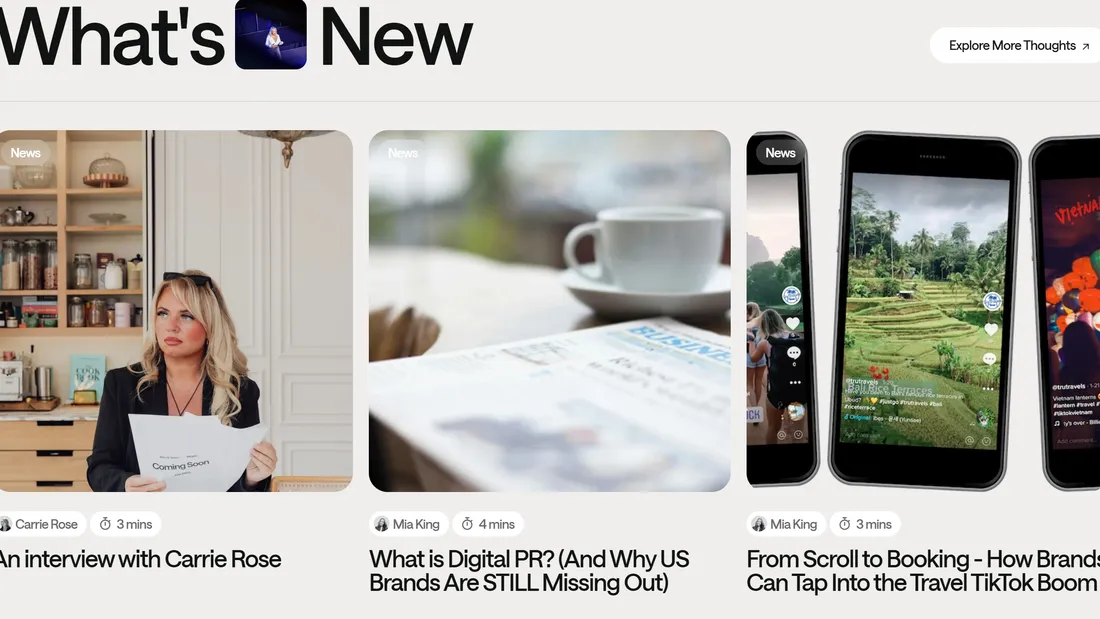The height and width of the screenshot is (619, 1100).
Task: View Mia King chip under Digital PR image
Action: pyautogui.click(x=408, y=524)
